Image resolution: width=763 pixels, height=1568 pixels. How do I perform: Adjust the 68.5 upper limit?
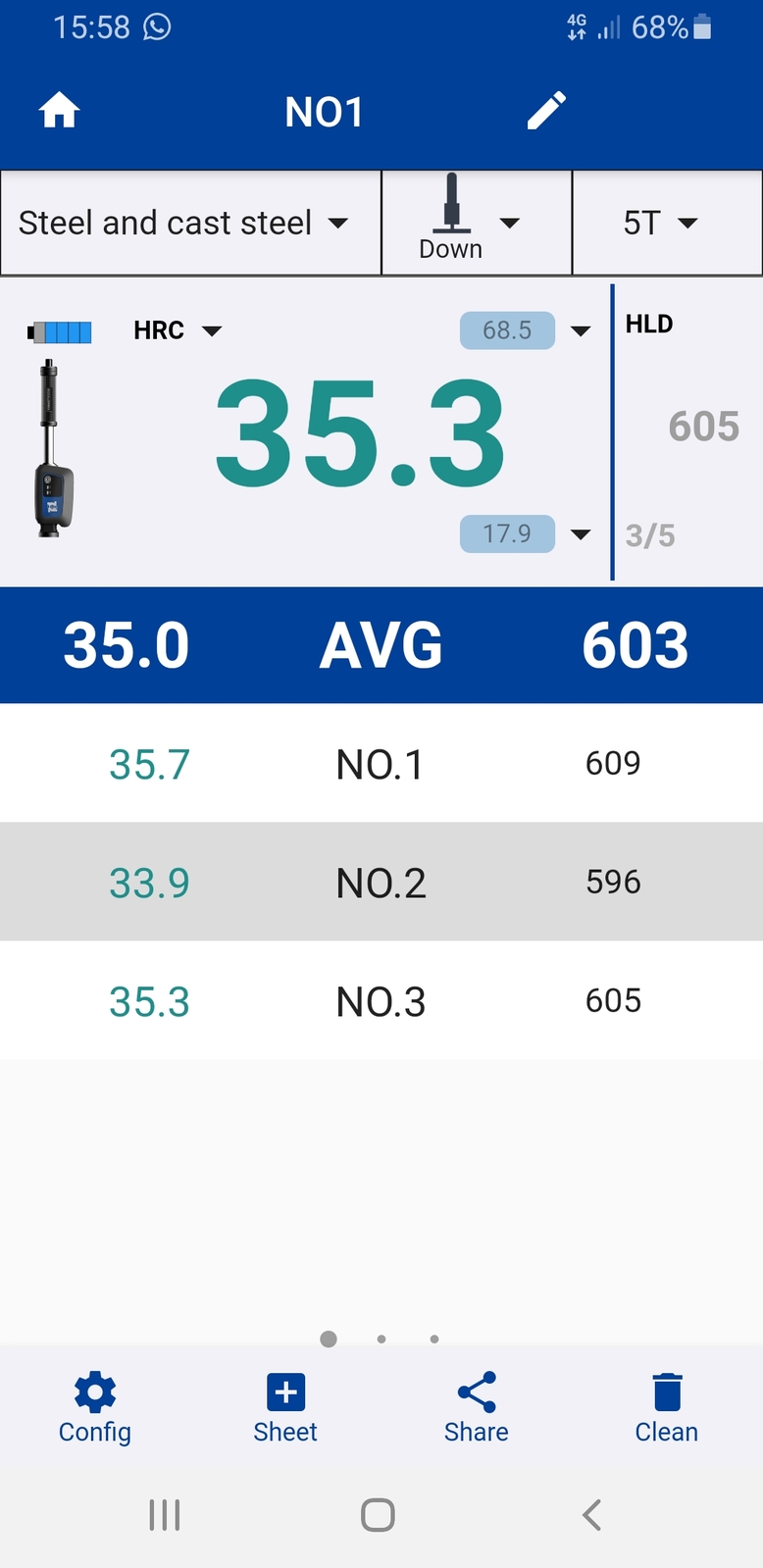526,330
